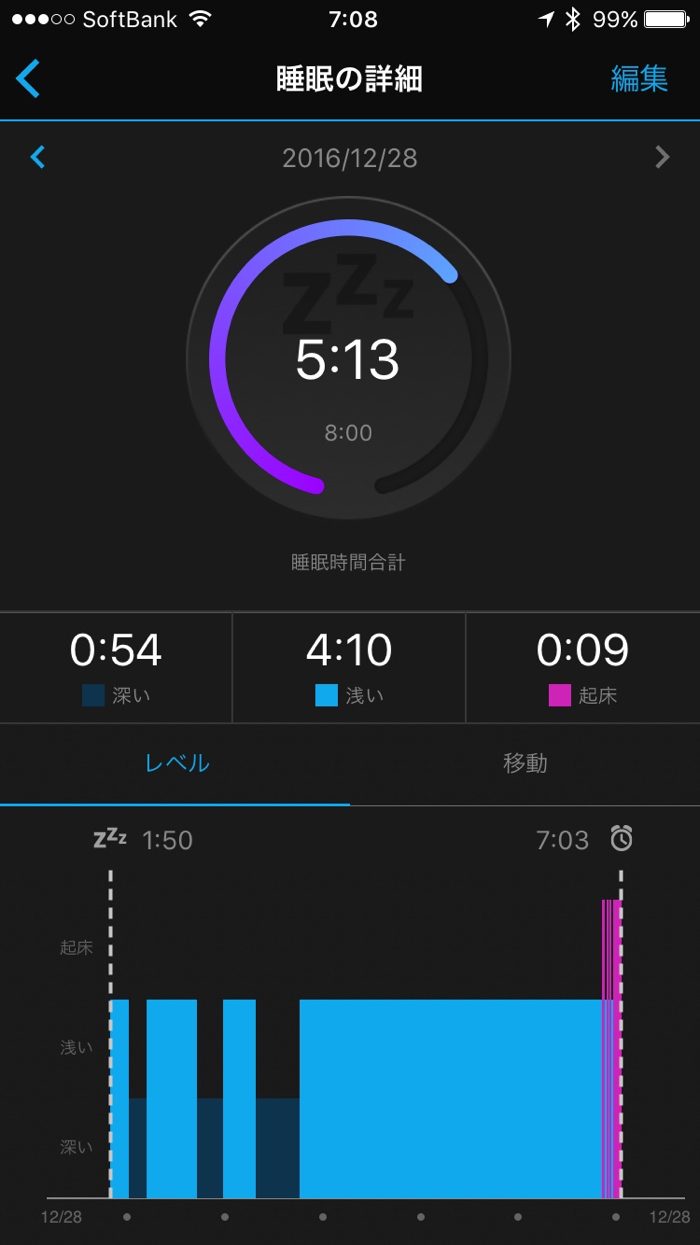Switch to the 移動 tab
This screenshot has width=700, height=1245.
coord(525,763)
